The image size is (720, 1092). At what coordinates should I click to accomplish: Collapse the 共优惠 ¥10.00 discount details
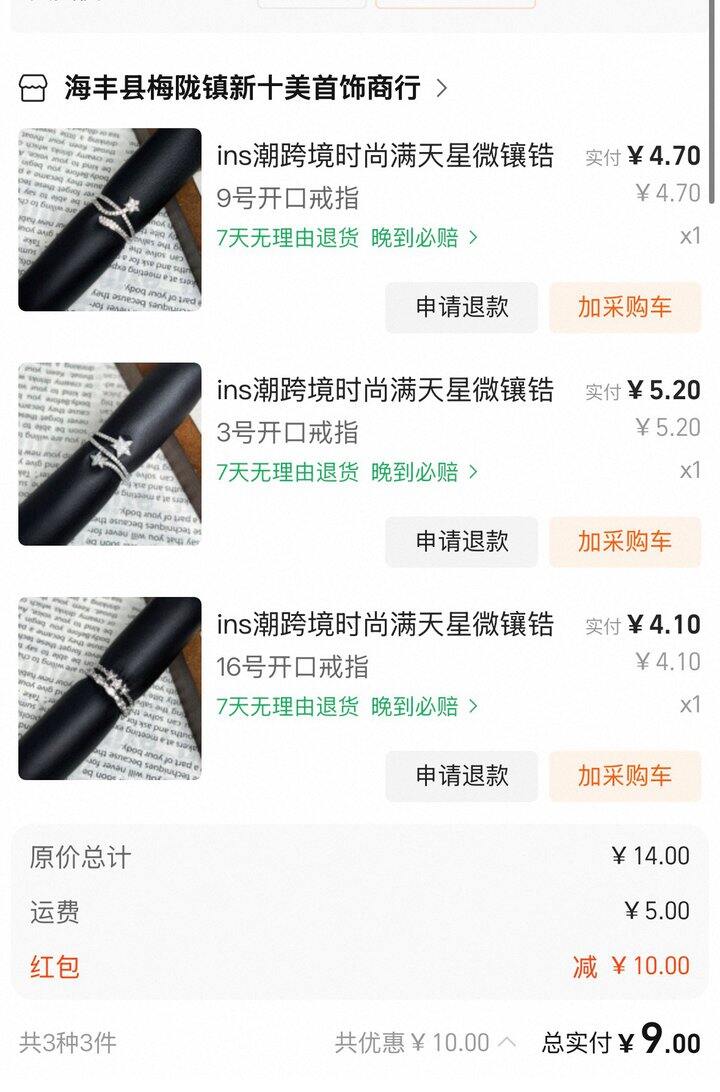coord(425,1043)
